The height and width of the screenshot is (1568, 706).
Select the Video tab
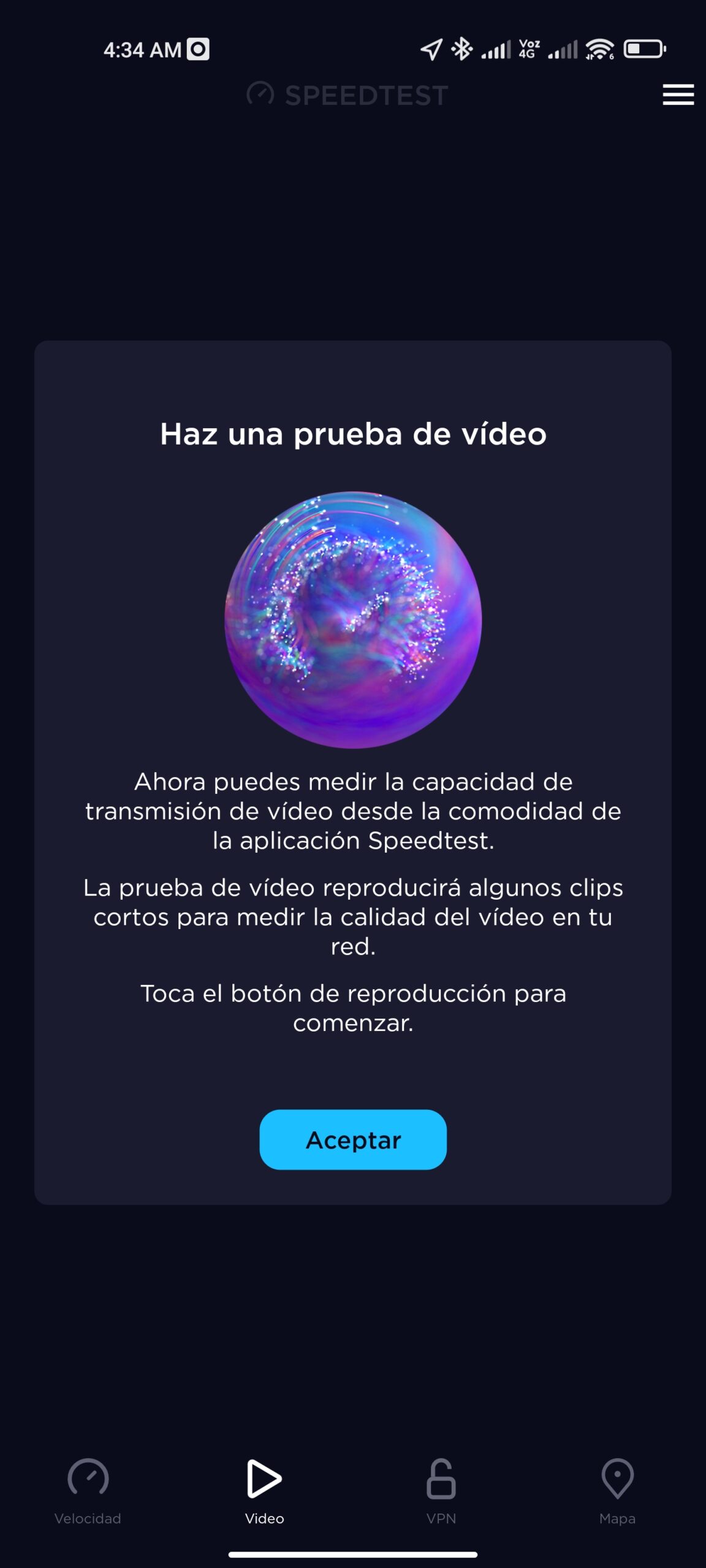point(264,1490)
